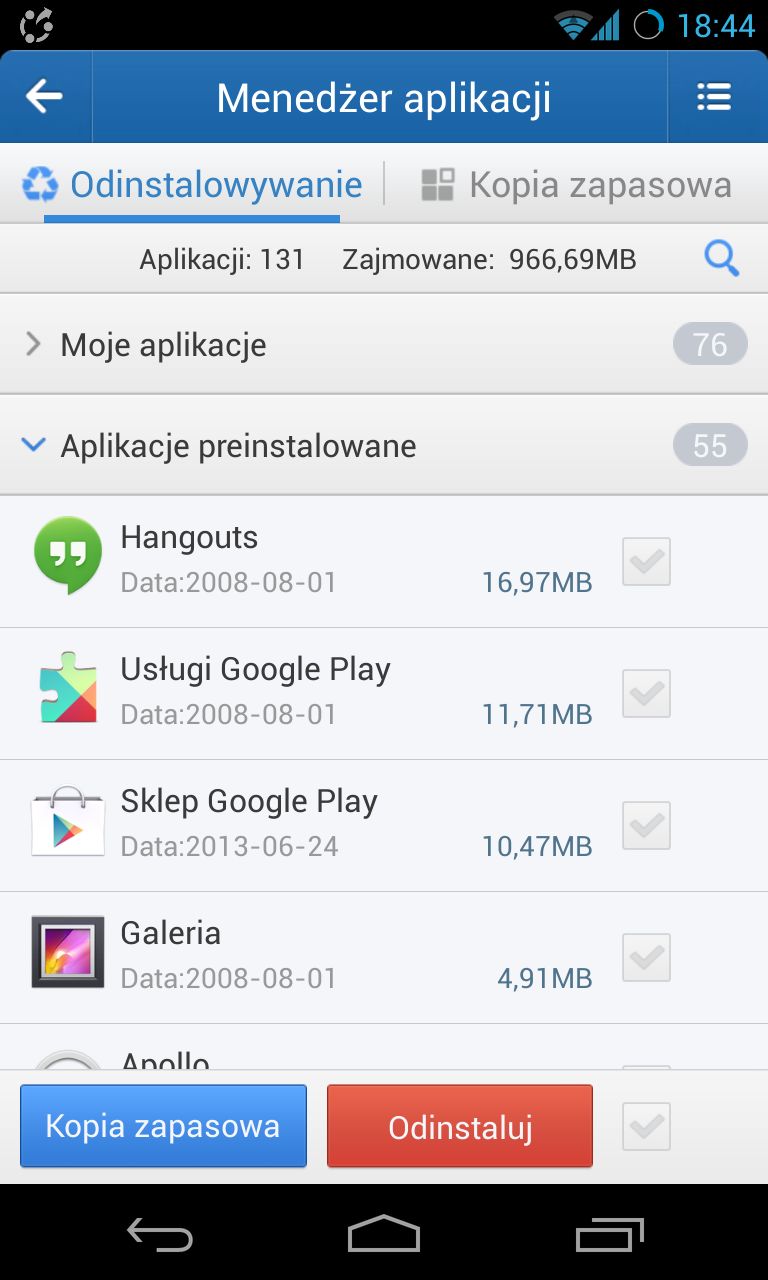The width and height of the screenshot is (768, 1280).
Task: Check the box for Usługi Google Play
Action: click(646, 694)
